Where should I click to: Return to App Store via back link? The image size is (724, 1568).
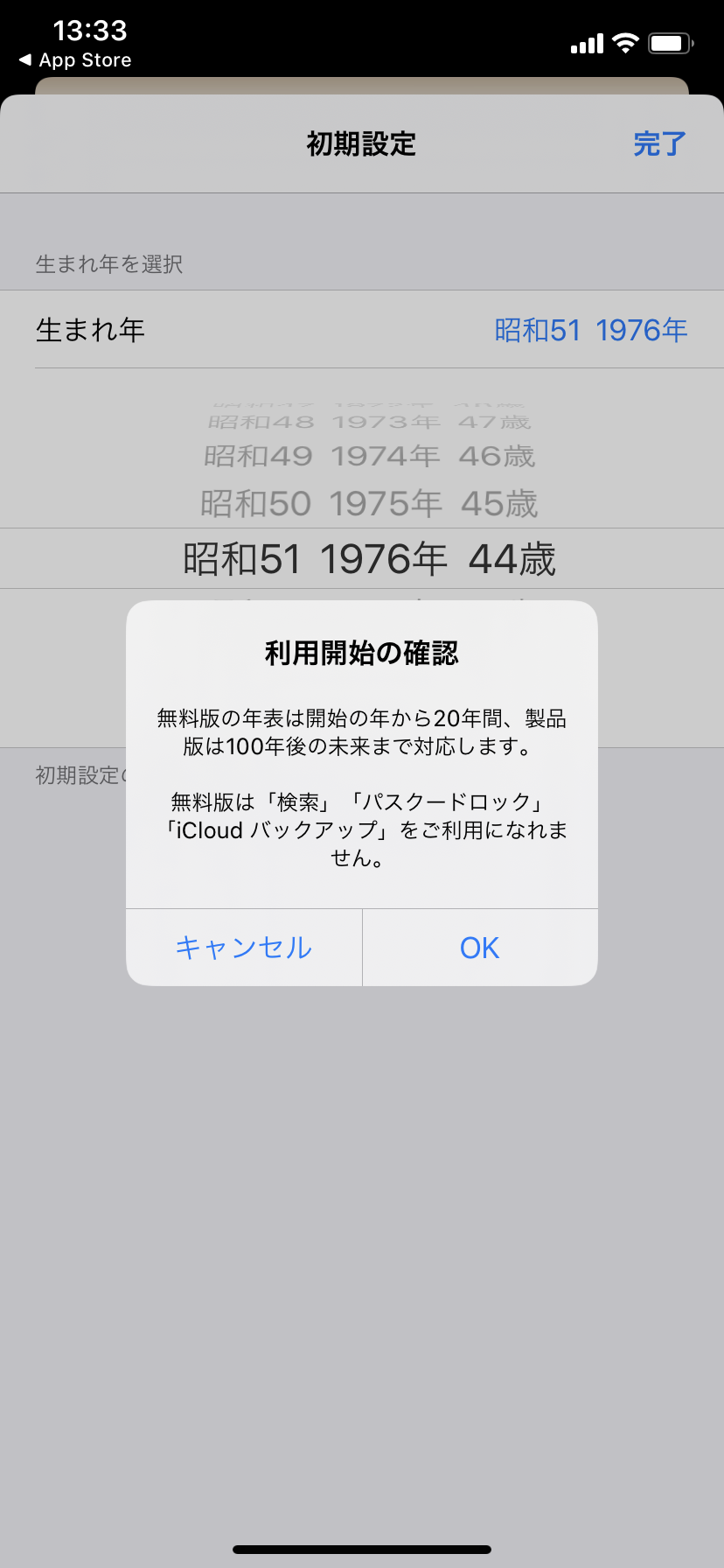(x=75, y=60)
